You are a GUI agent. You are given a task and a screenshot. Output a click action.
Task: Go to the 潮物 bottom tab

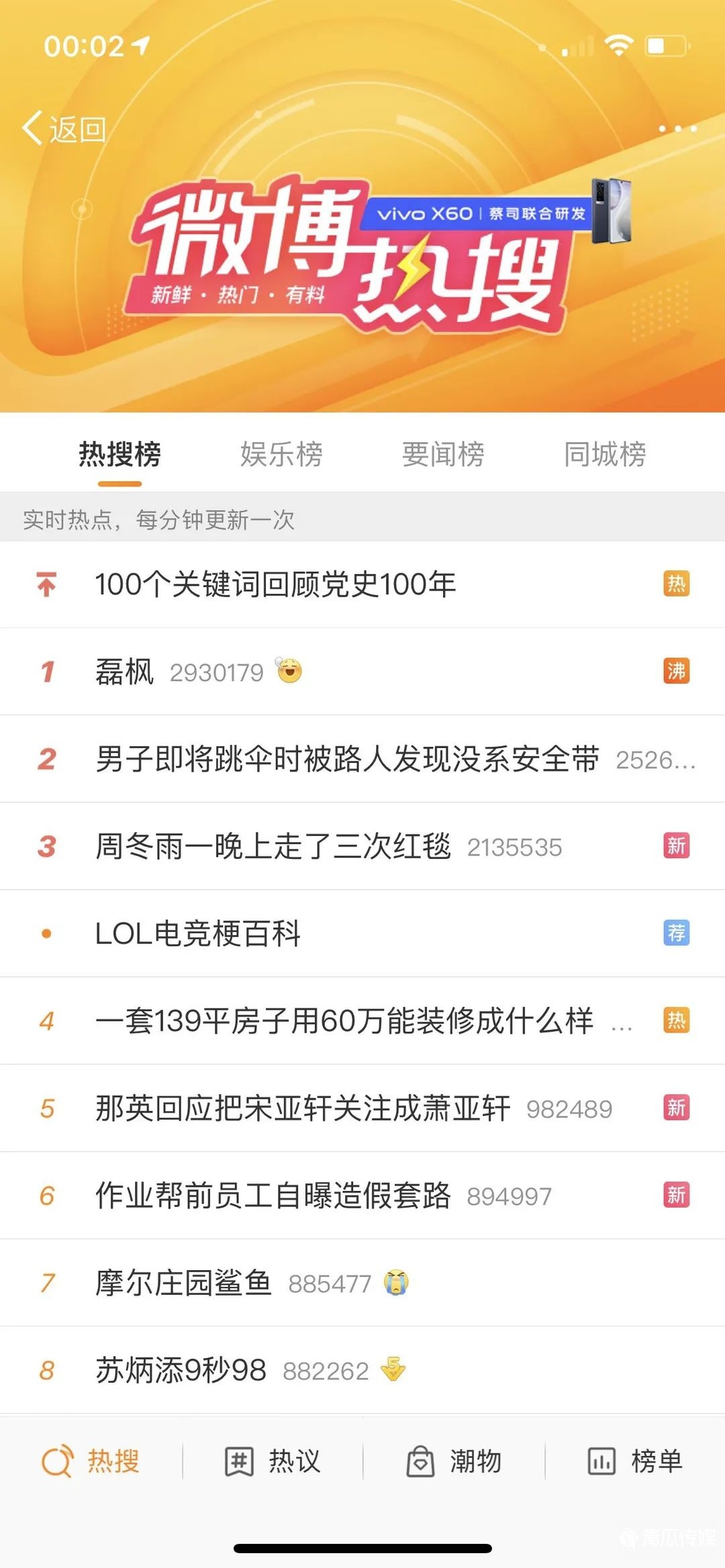pyautogui.click(x=454, y=1461)
